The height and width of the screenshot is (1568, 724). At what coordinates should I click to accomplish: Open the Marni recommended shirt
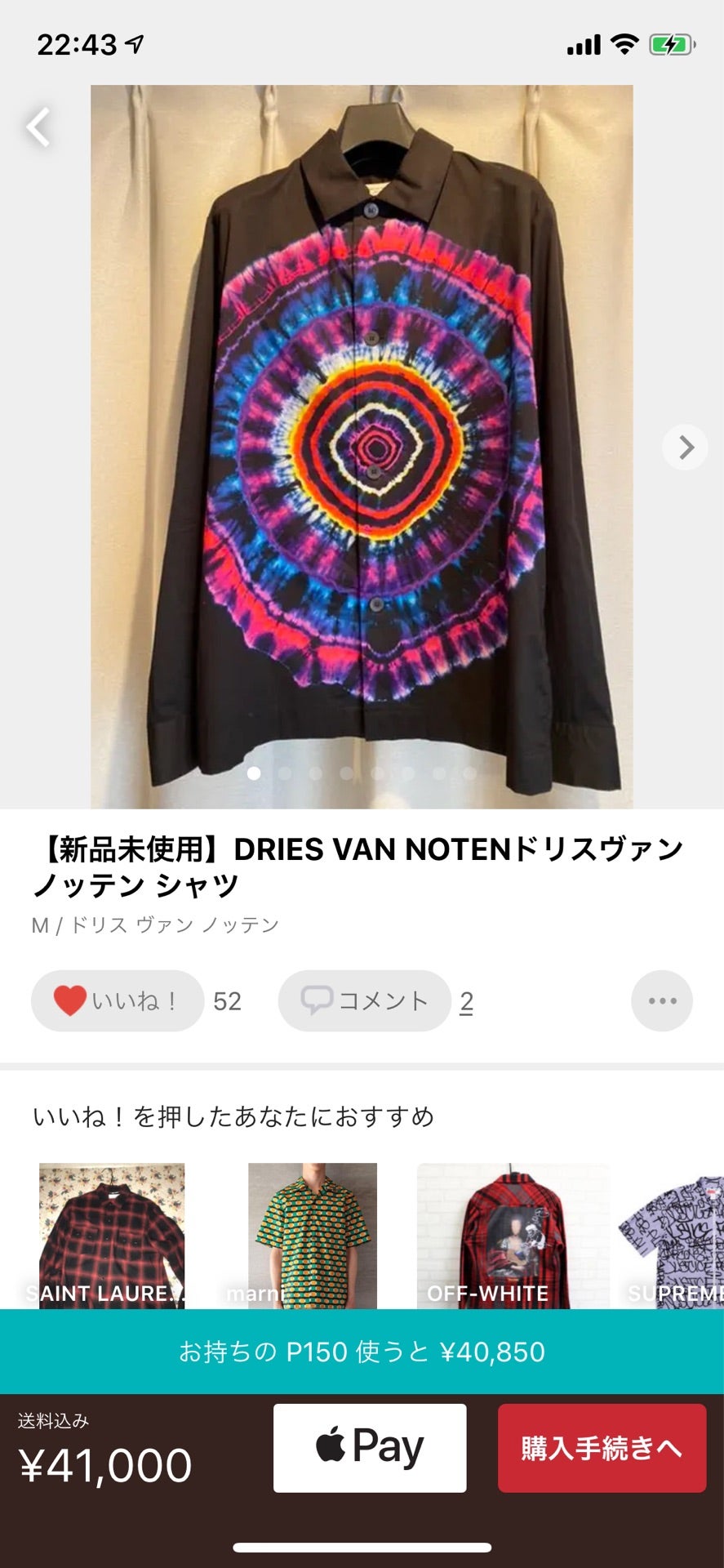point(313,1235)
